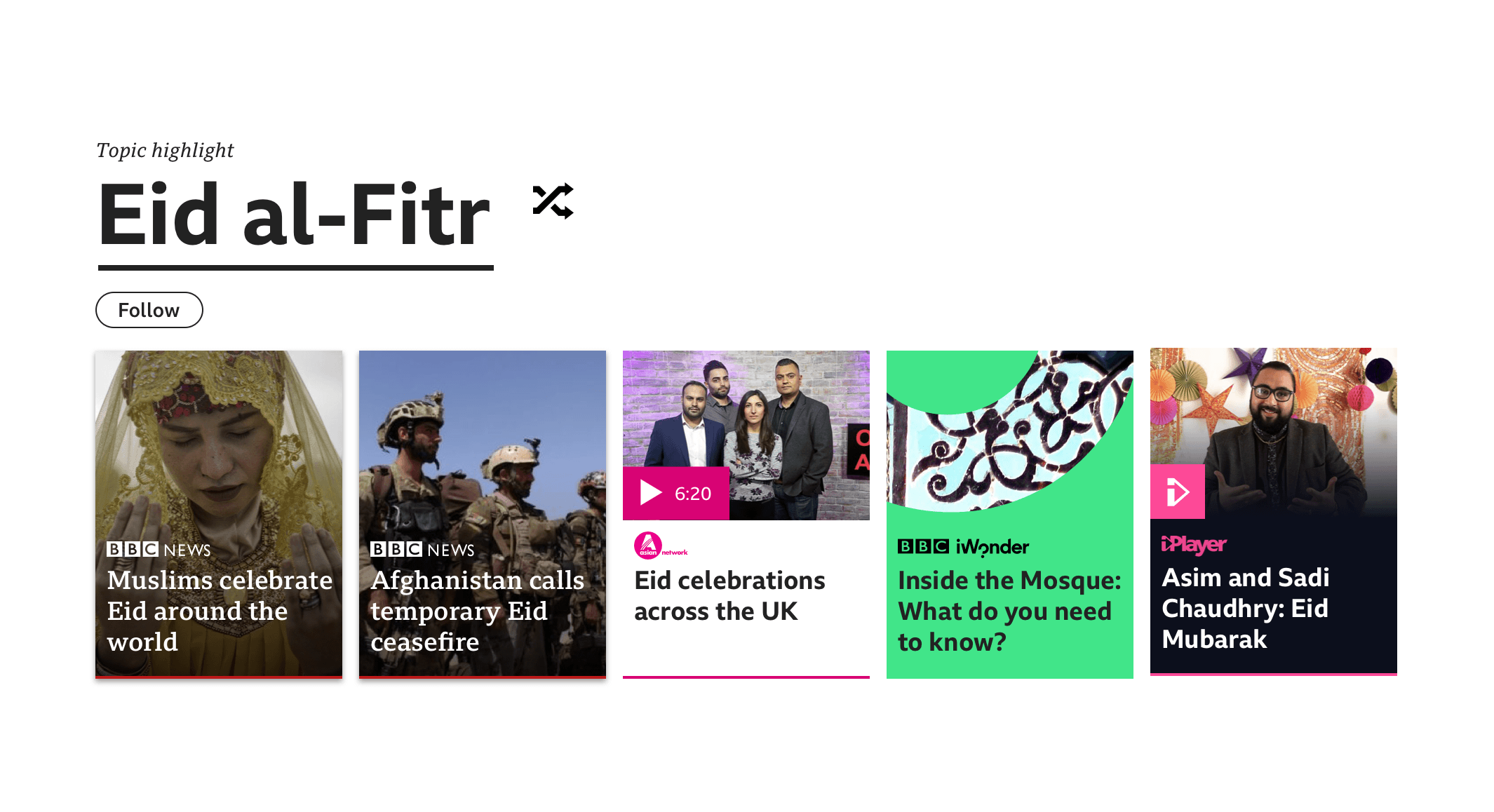Open the Eid al-Fitr topic title
The width and height of the screenshot is (1494, 812).
(295, 216)
